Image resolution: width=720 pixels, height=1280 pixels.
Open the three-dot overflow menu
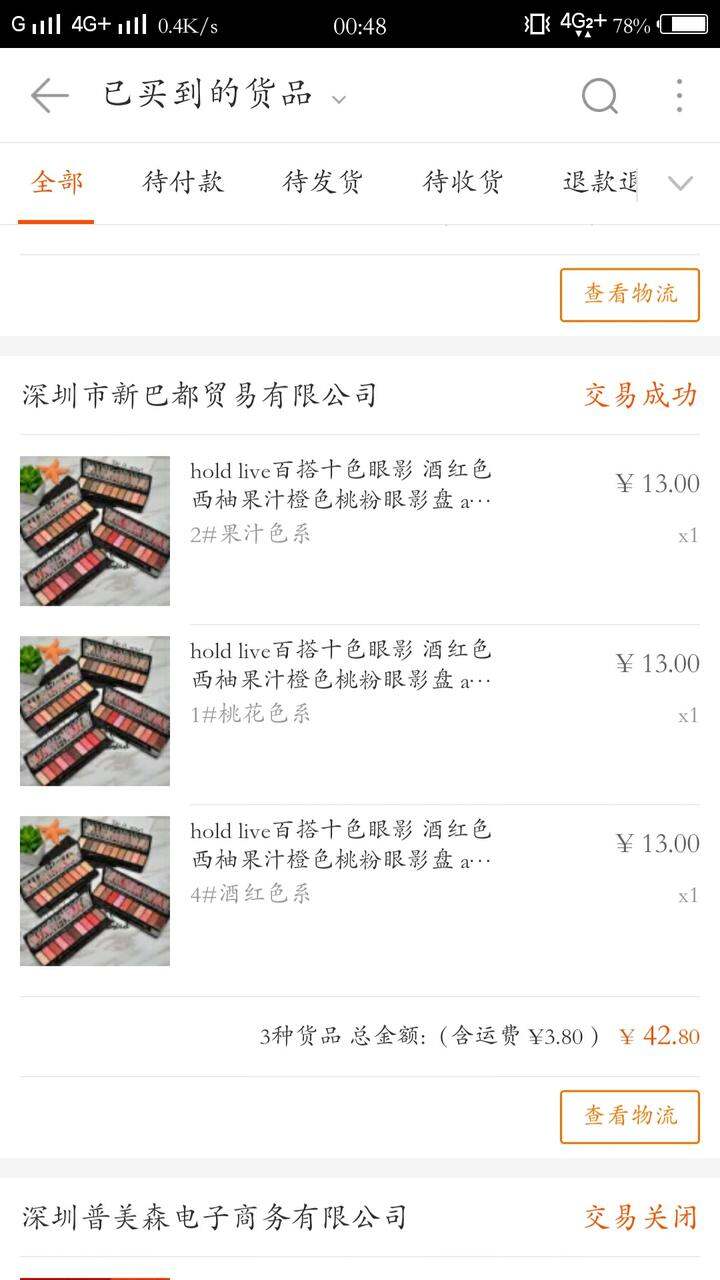pyautogui.click(x=679, y=96)
